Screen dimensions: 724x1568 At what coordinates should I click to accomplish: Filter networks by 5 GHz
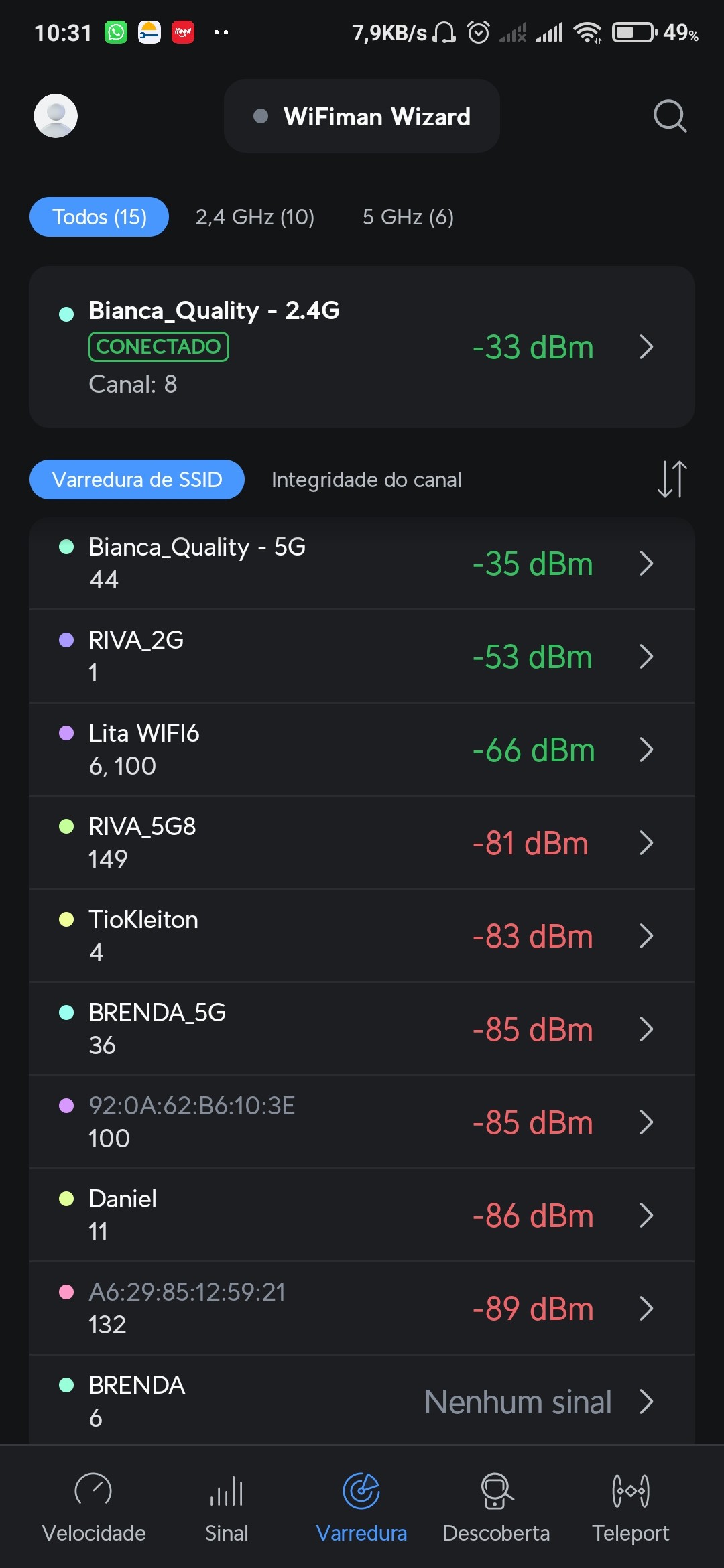point(408,217)
